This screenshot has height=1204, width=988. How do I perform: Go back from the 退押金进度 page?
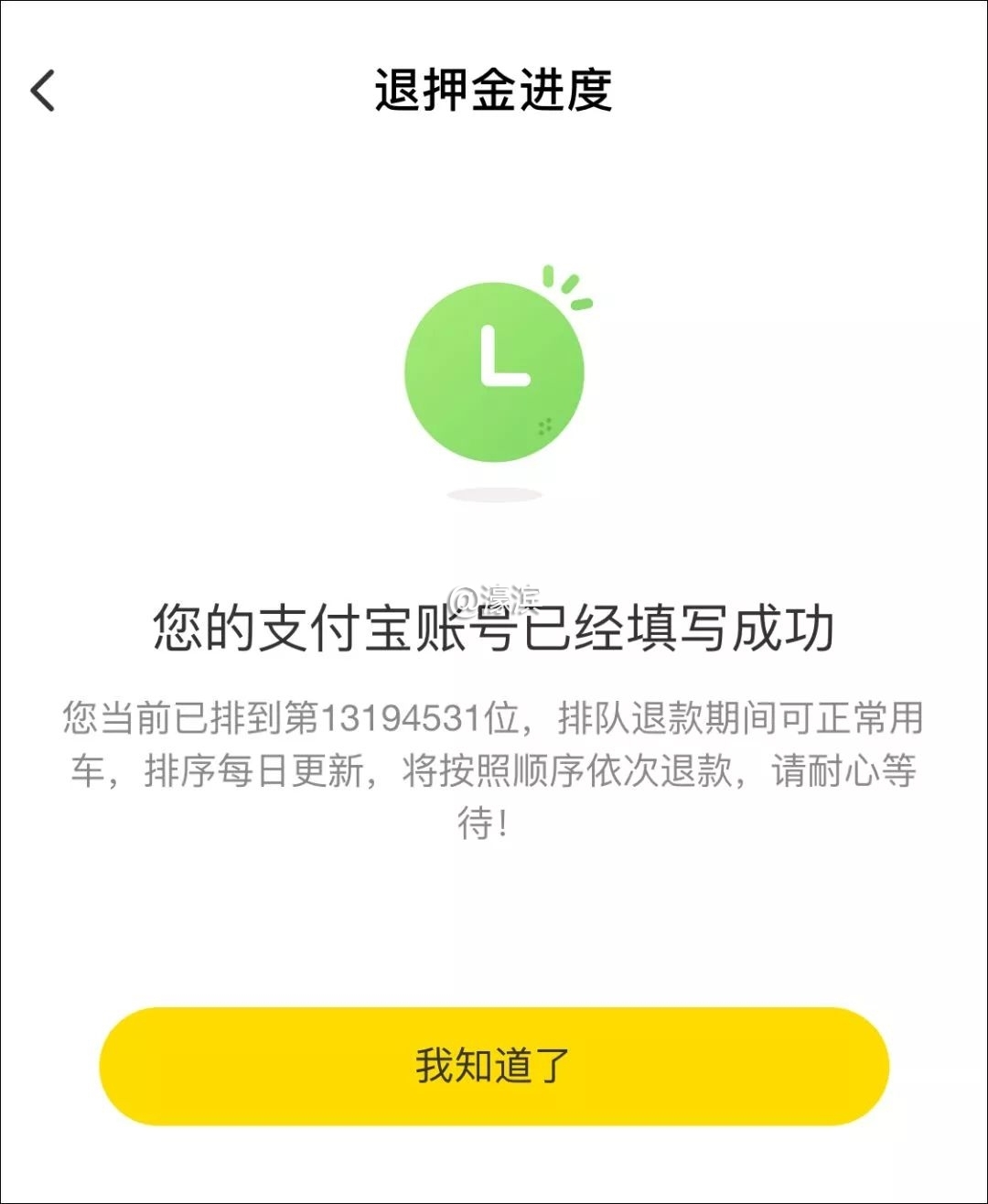(43, 91)
